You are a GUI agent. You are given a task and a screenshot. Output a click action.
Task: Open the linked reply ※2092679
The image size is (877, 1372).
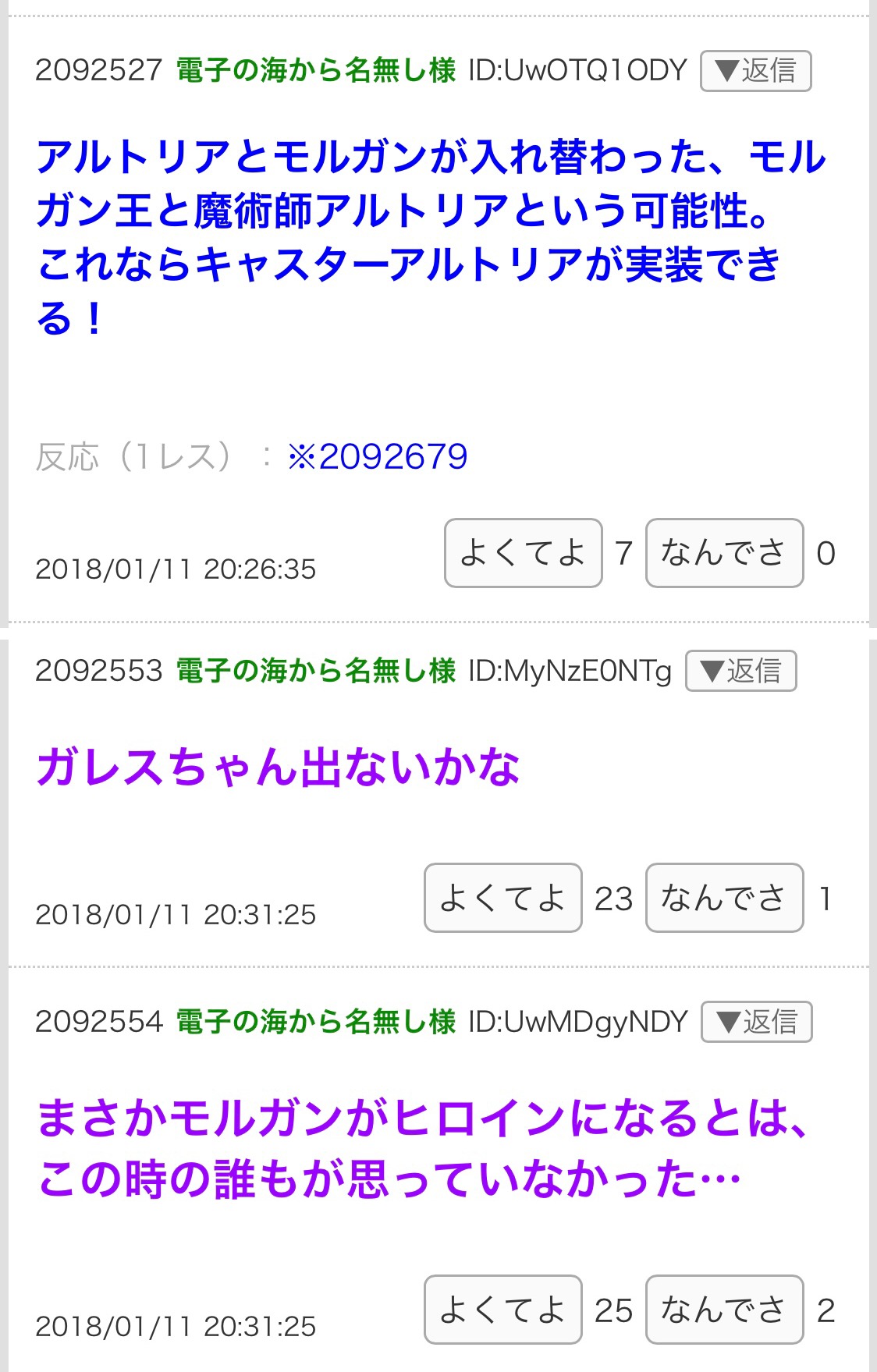378,457
